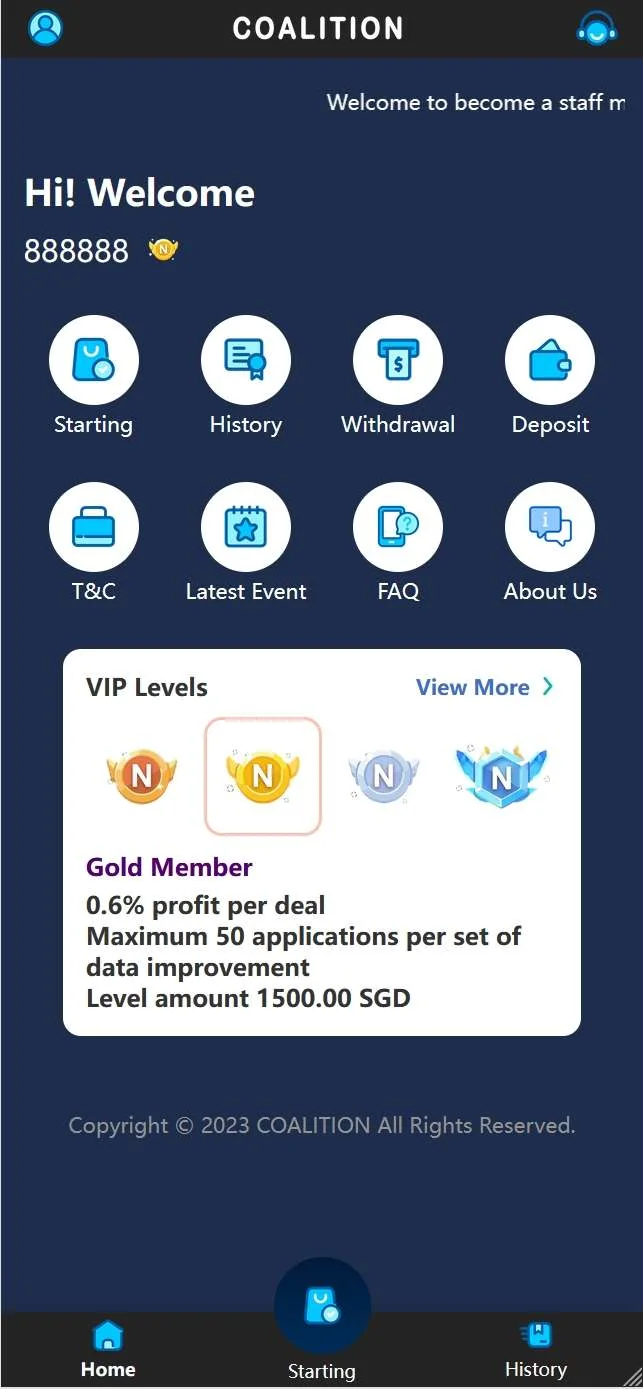This screenshot has height=1389, width=643.
Task: Tap the center Starting tab
Action: [x=322, y=1310]
